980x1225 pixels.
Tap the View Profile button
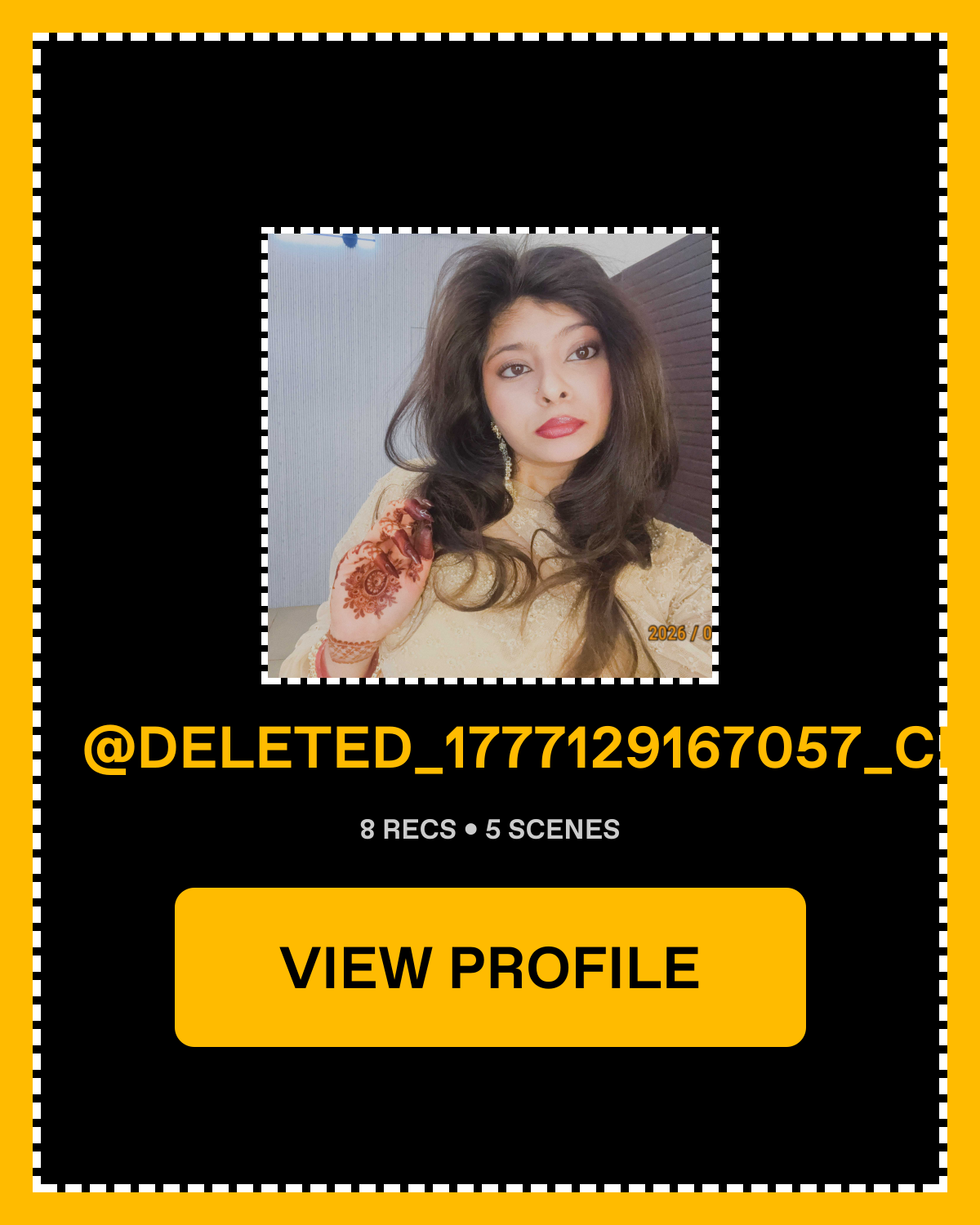click(490, 967)
